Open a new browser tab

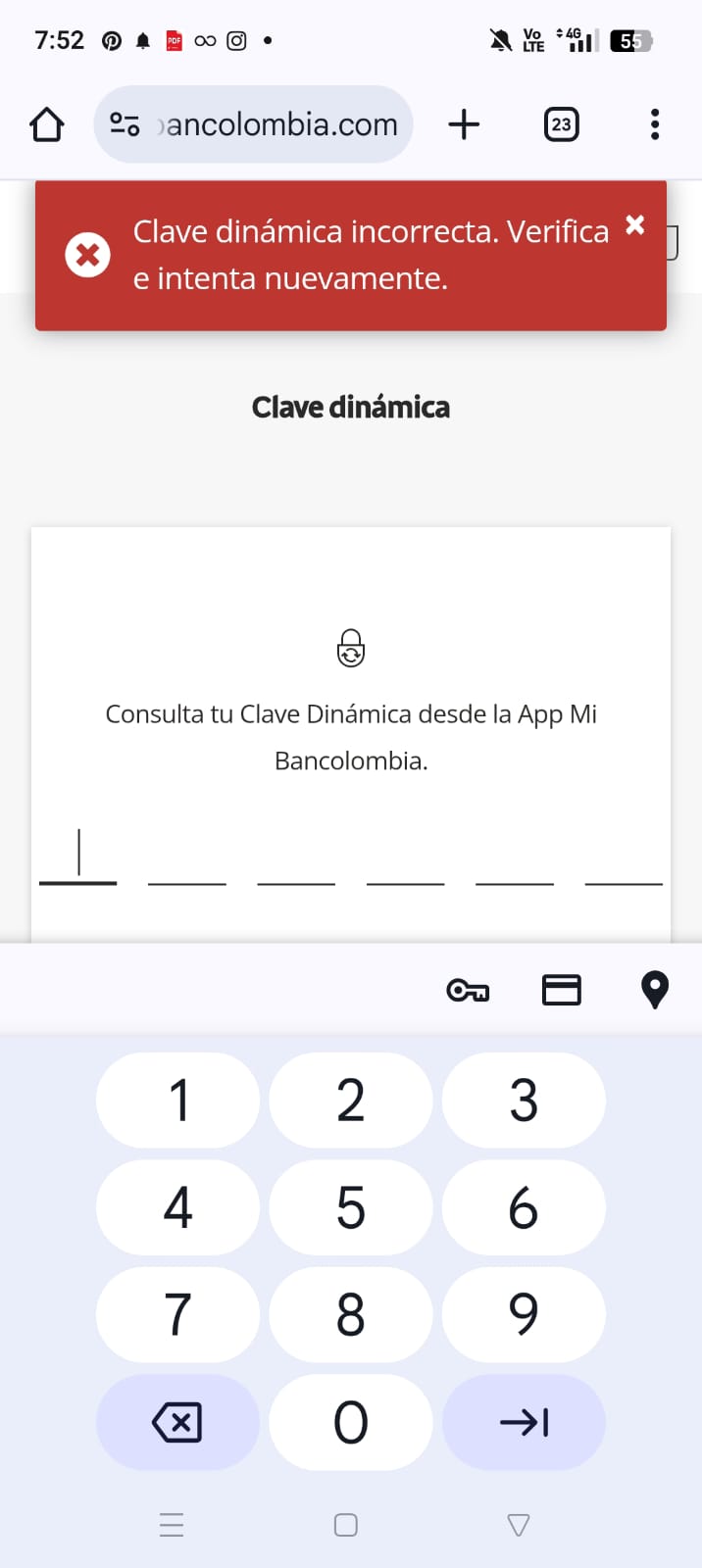pos(464,124)
